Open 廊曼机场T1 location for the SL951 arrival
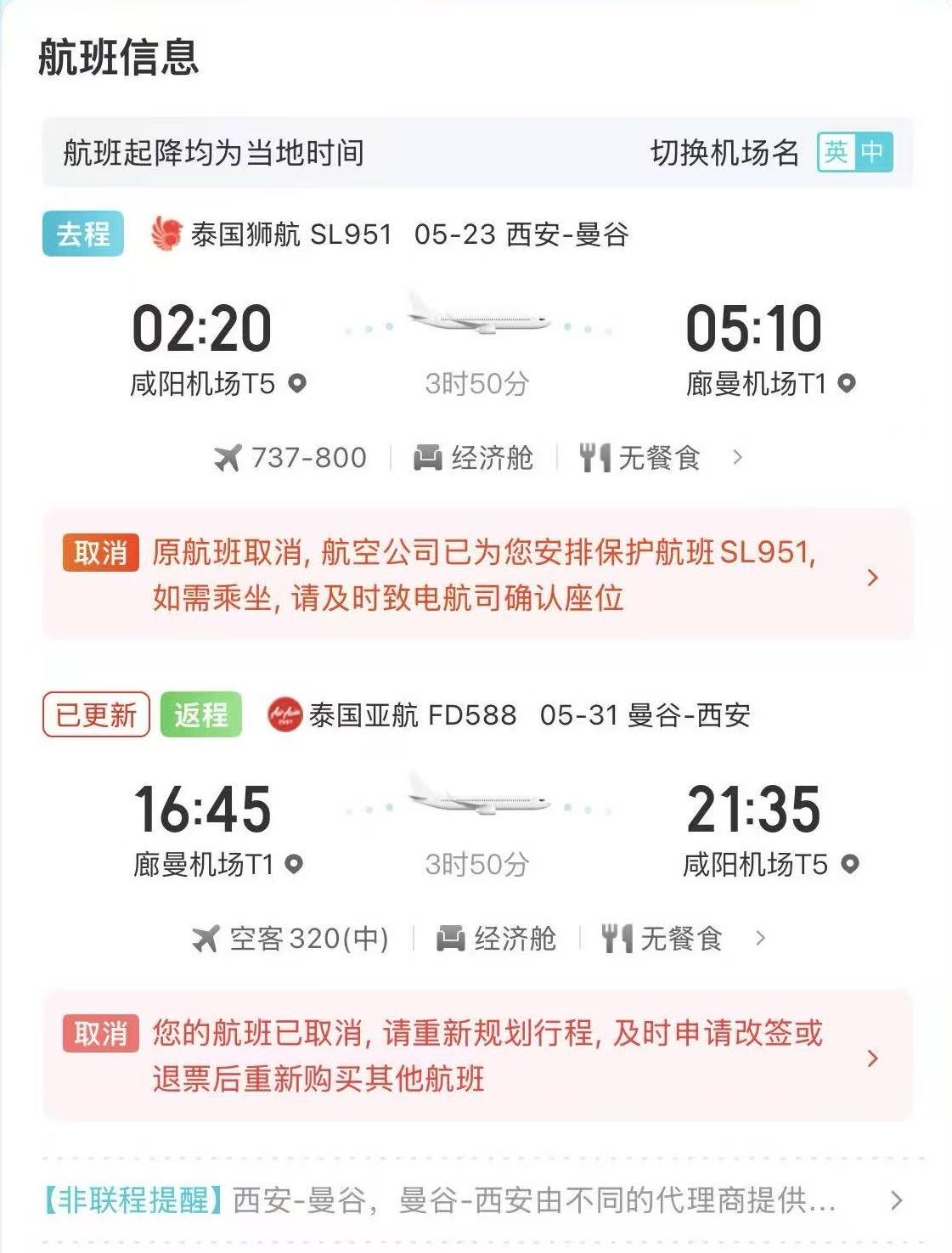The height and width of the screenshot is (1253, 952). (846, 383)
